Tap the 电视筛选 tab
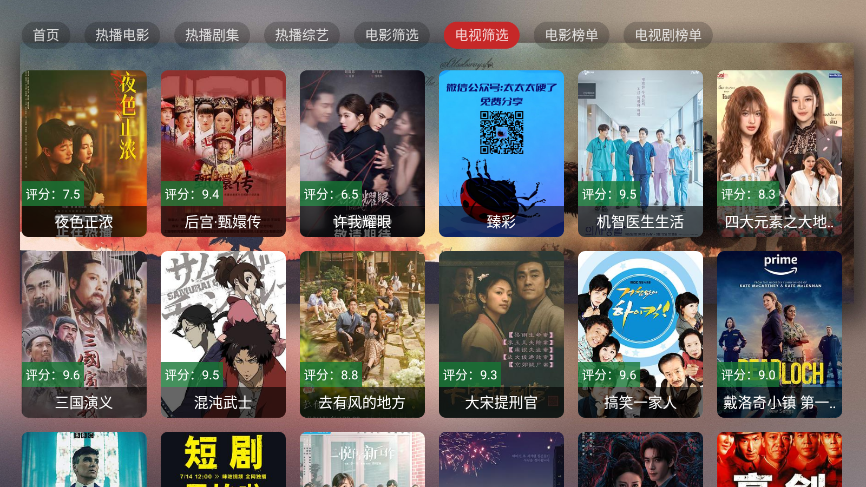This screenshot has width=866, height=487. [482, 35]
